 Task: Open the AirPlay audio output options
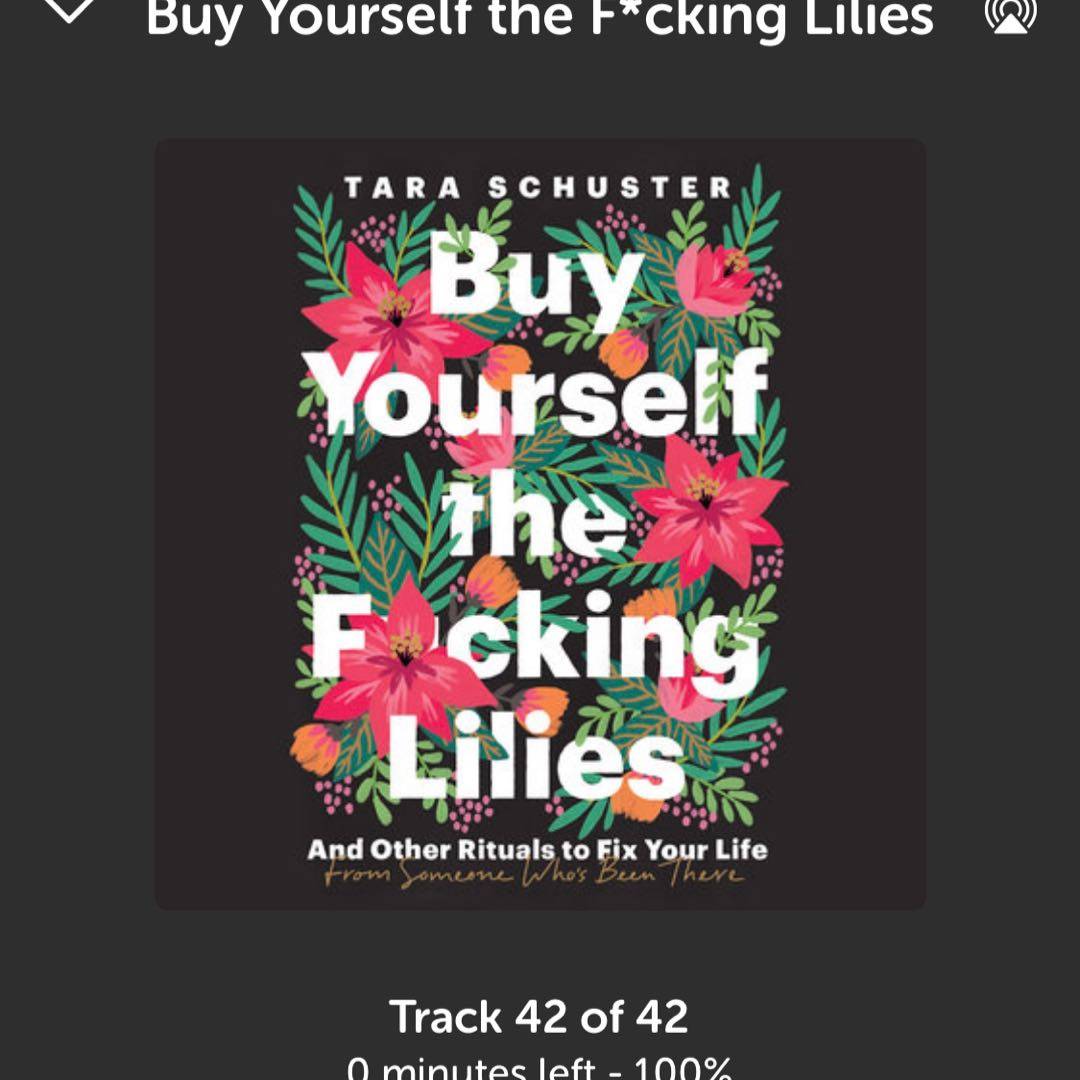tap(1010, 12)
